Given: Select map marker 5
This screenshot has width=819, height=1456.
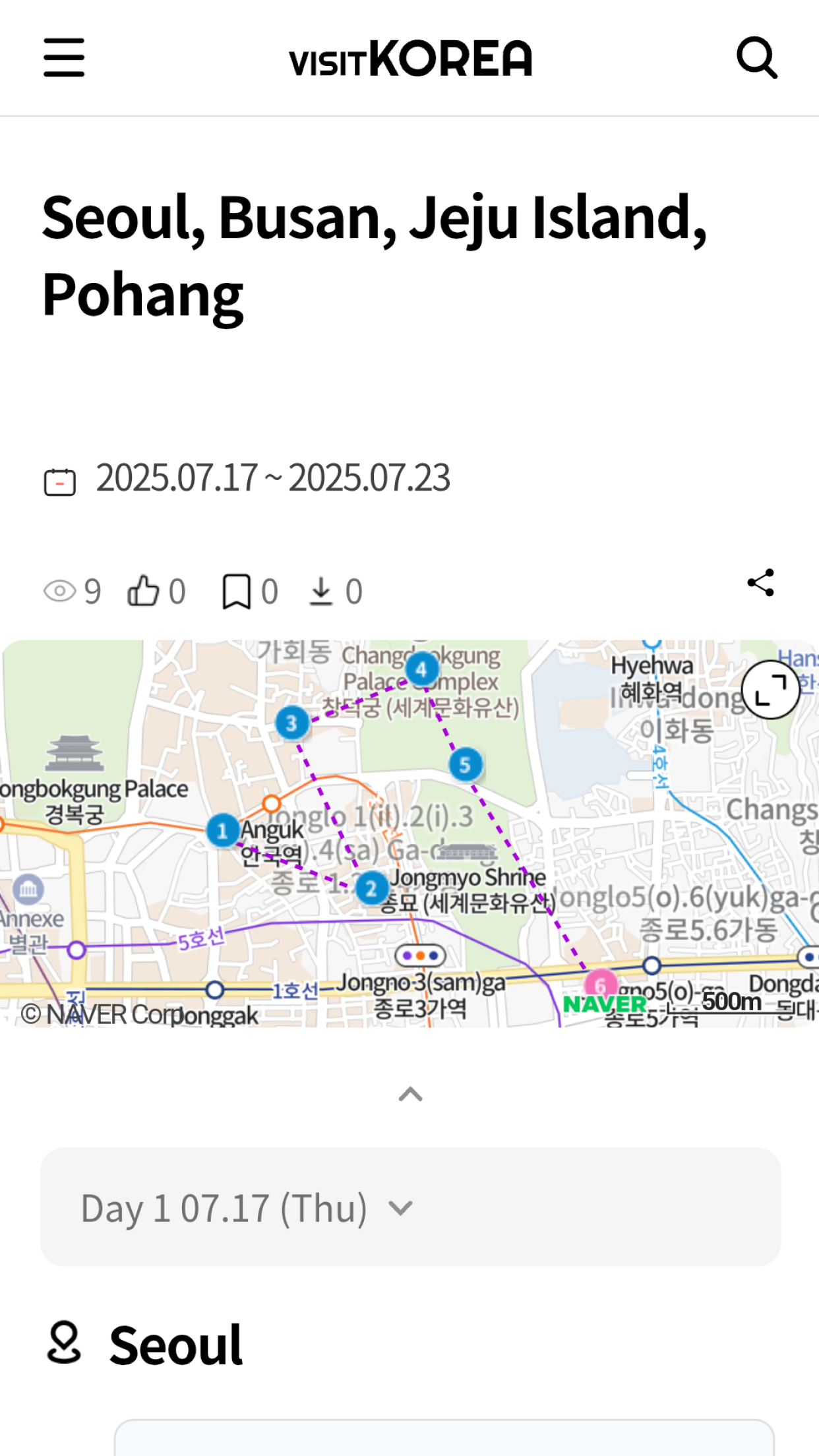Looking at the screenshot, I should 466,765.
